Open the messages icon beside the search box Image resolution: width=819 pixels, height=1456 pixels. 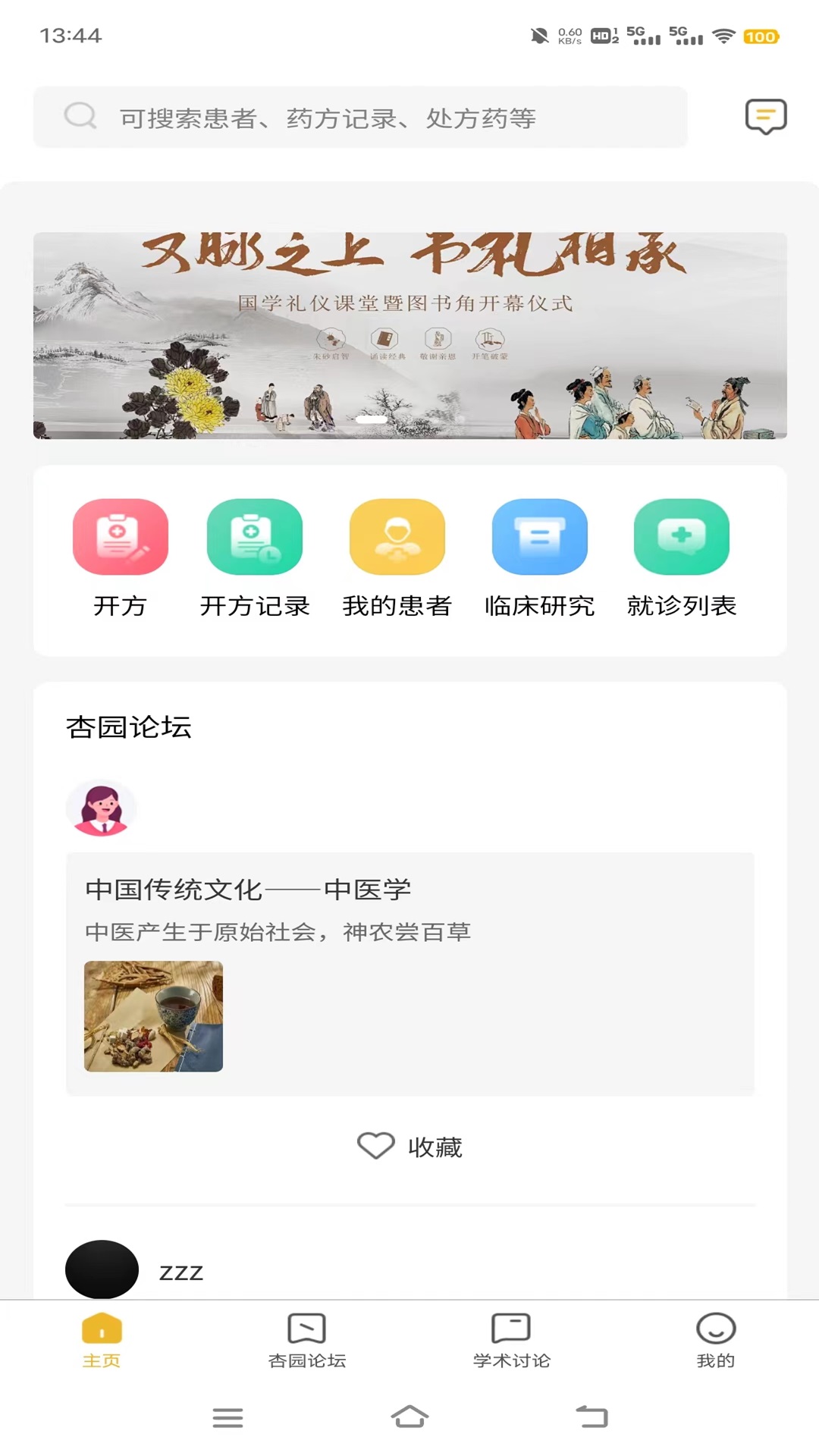point(765,117)
